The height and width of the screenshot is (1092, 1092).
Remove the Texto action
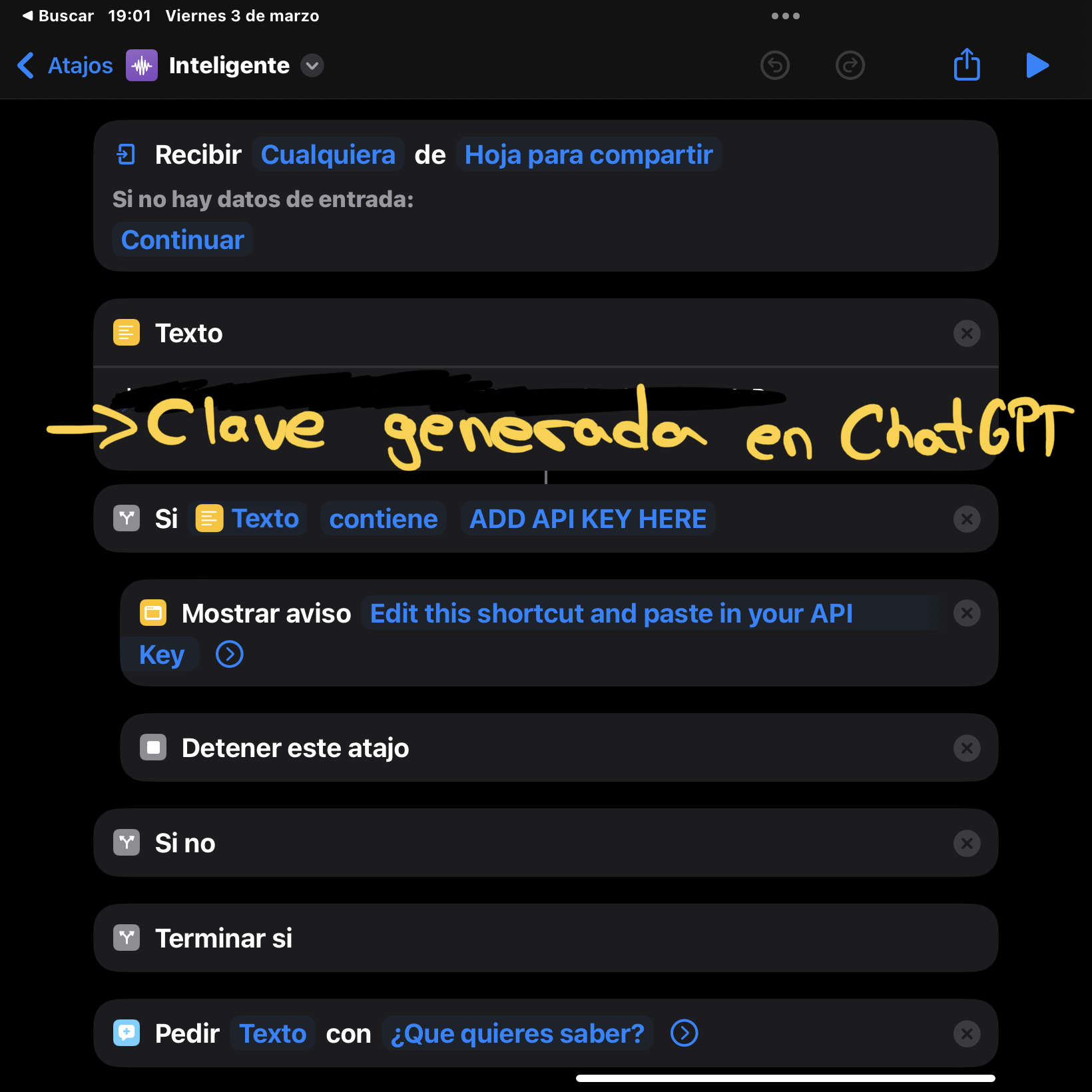(966, 334)
